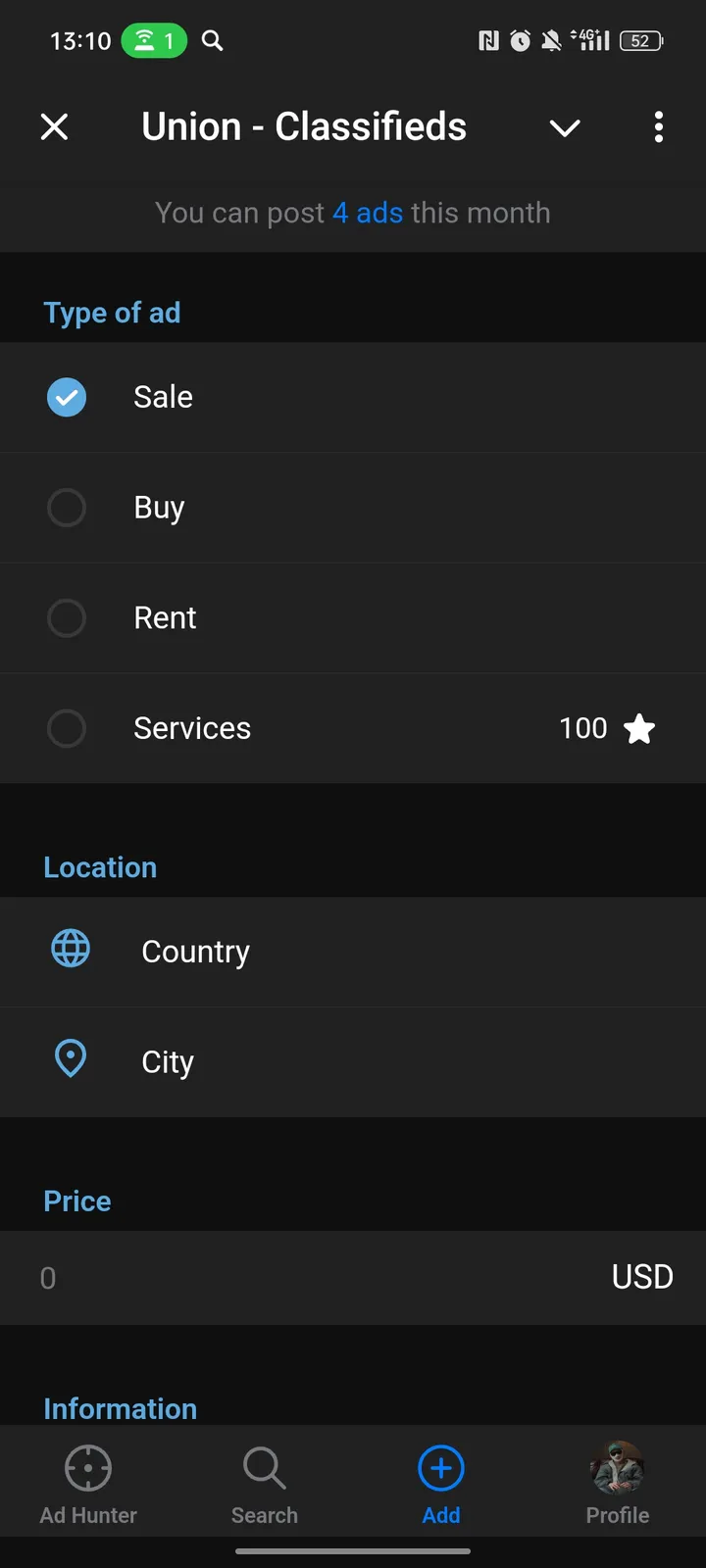Close the ad creation screen with the X

pos(54,127)
